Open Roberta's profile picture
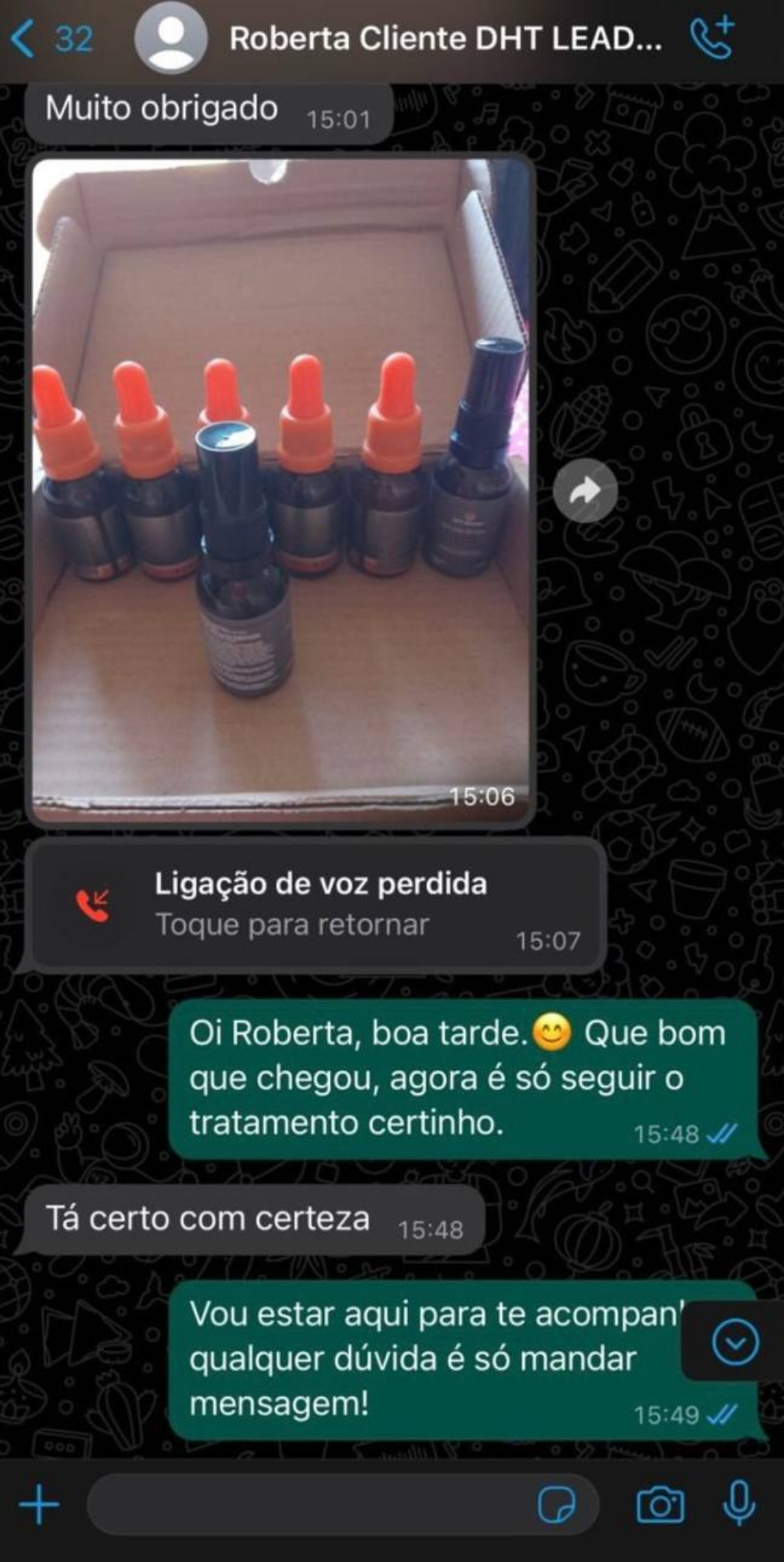This screenshot has height=1562, width=784. (x=170, y=39)
